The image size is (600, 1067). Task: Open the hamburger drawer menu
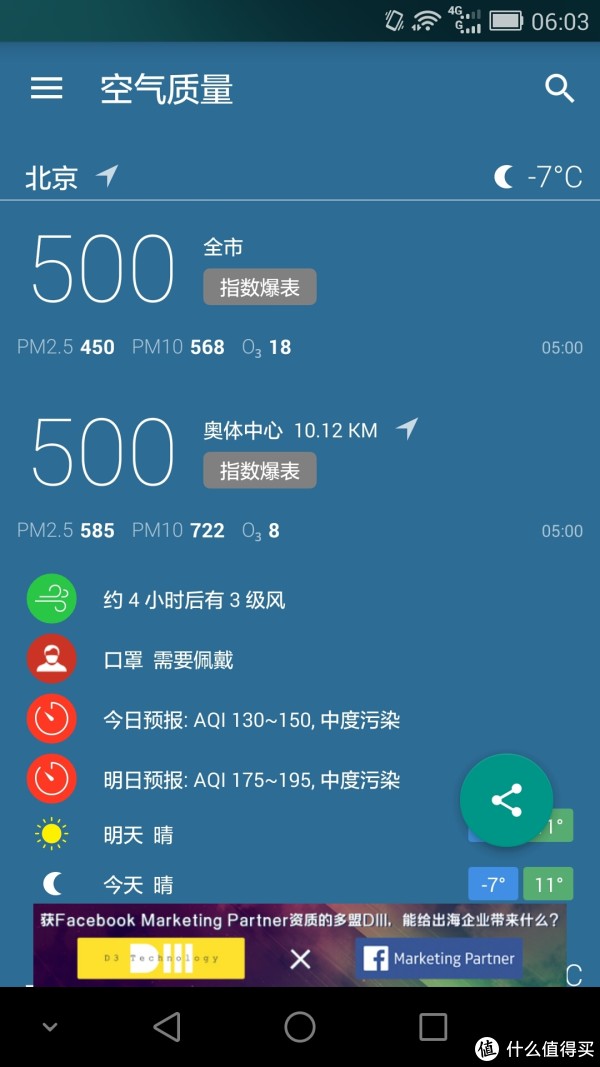(46, 89)
